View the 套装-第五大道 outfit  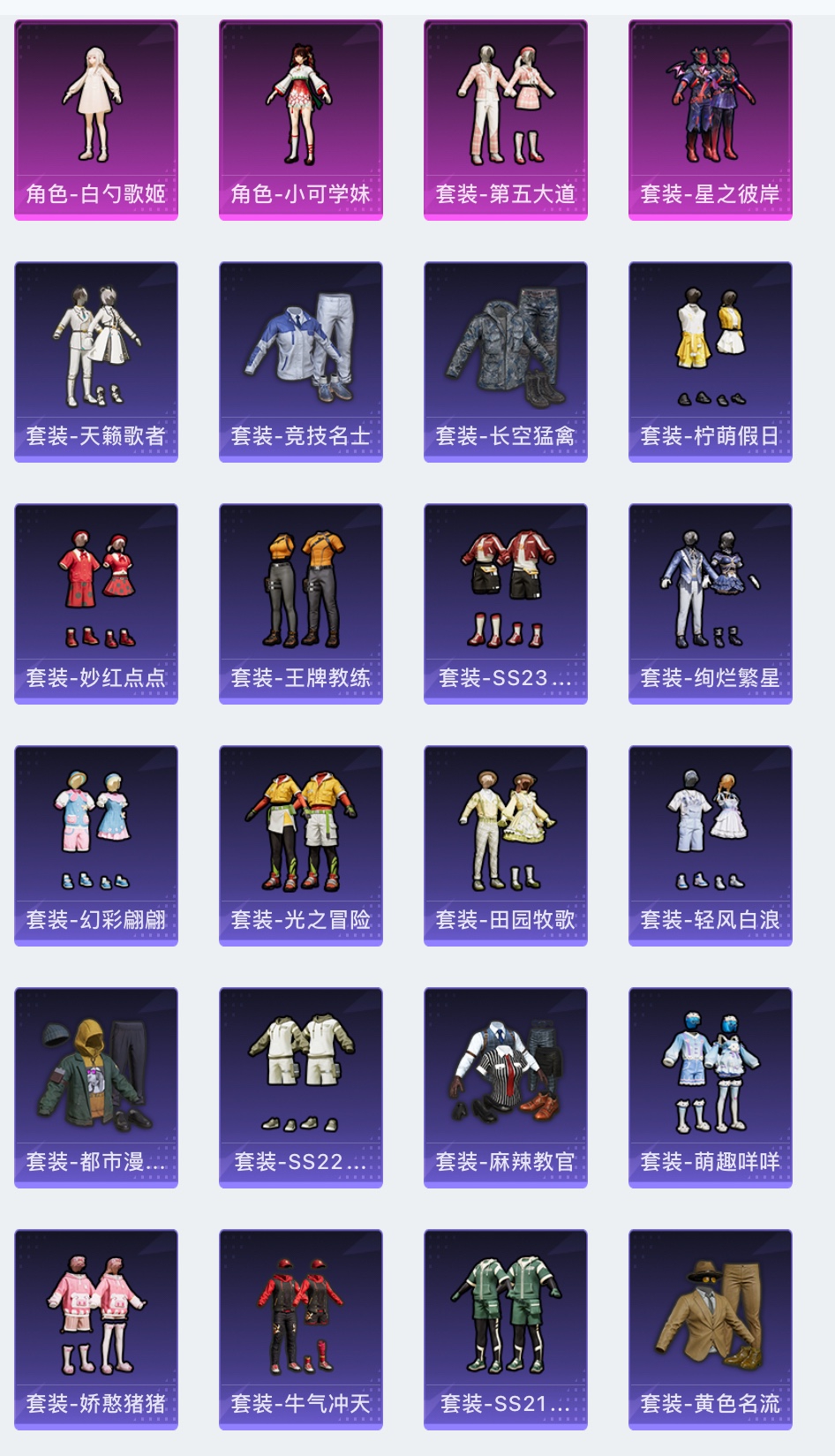pos(506,120)
